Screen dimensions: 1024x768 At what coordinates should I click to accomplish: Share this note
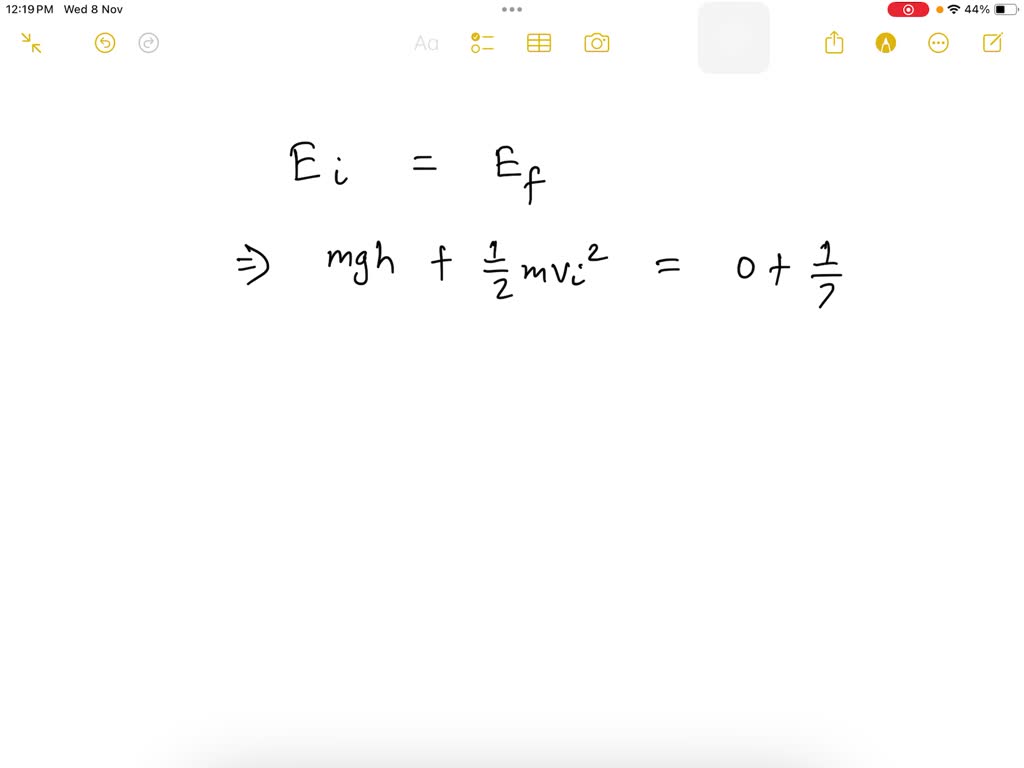coord(834,43)
